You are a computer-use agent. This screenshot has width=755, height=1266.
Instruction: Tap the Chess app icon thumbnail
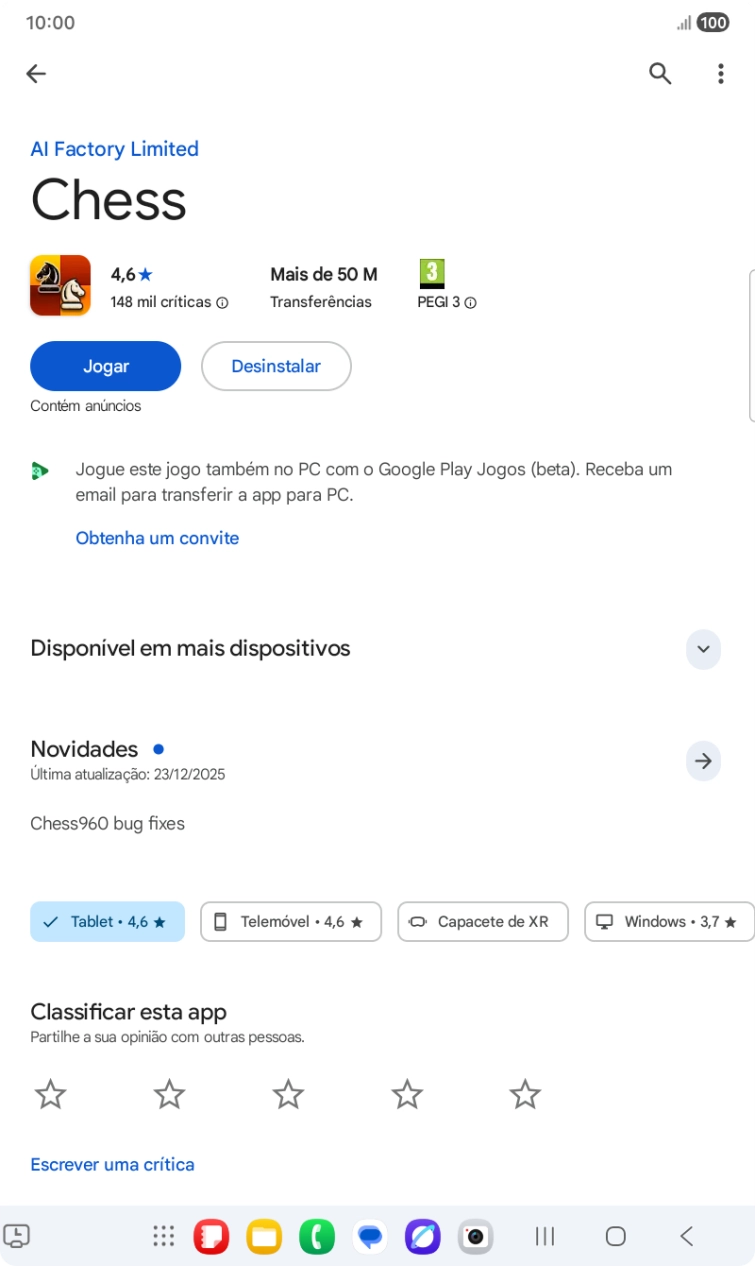(60, 285)
